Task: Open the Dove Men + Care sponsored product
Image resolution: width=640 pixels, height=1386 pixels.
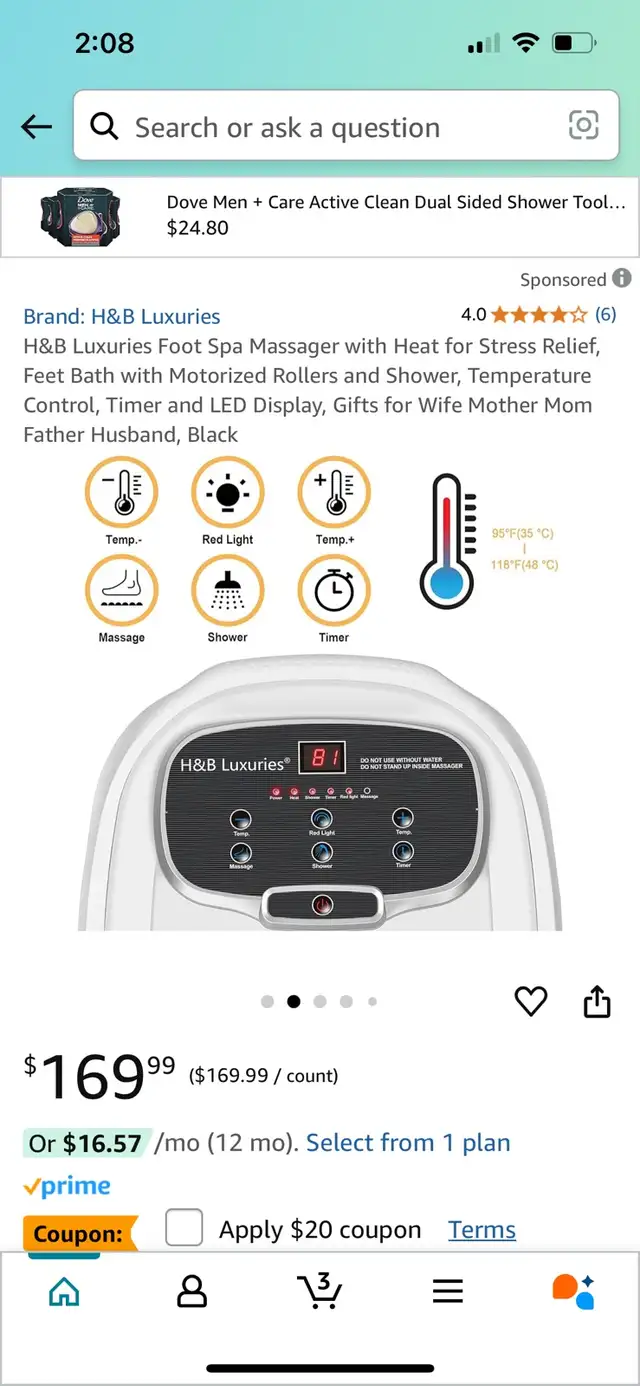Action: click(320, 216)
